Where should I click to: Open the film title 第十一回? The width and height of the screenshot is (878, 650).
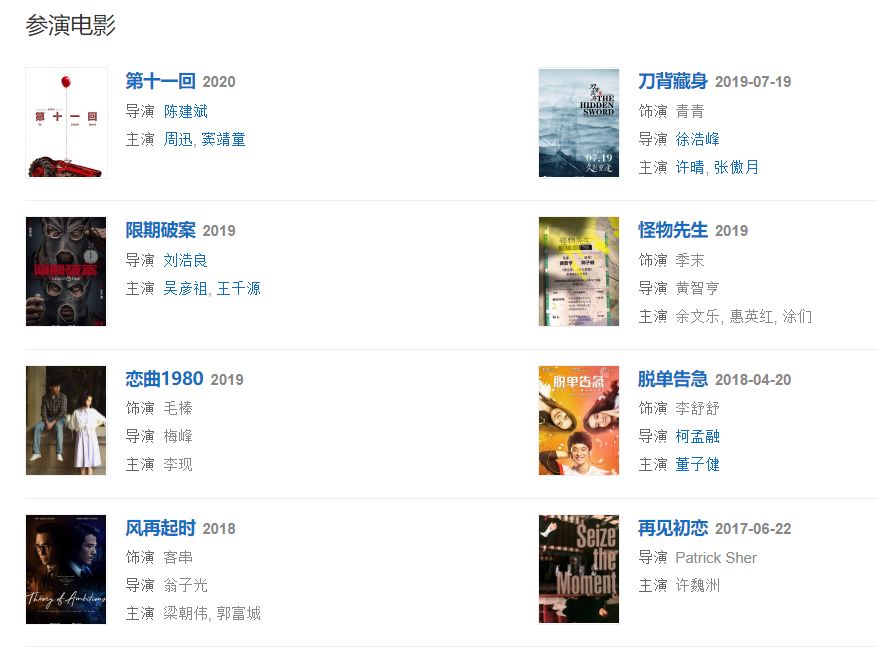[160, 81]
